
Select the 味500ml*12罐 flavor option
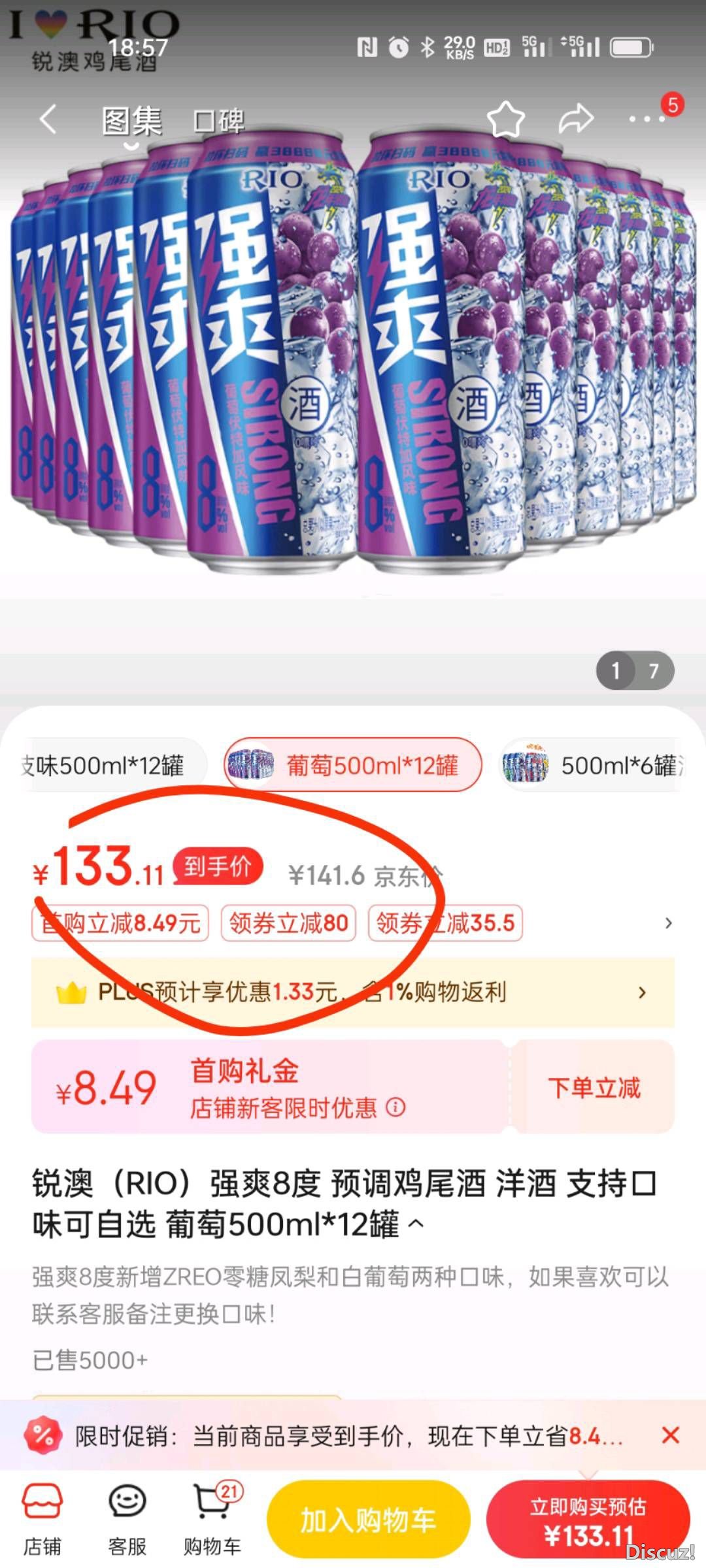click(x=111, y=765)
